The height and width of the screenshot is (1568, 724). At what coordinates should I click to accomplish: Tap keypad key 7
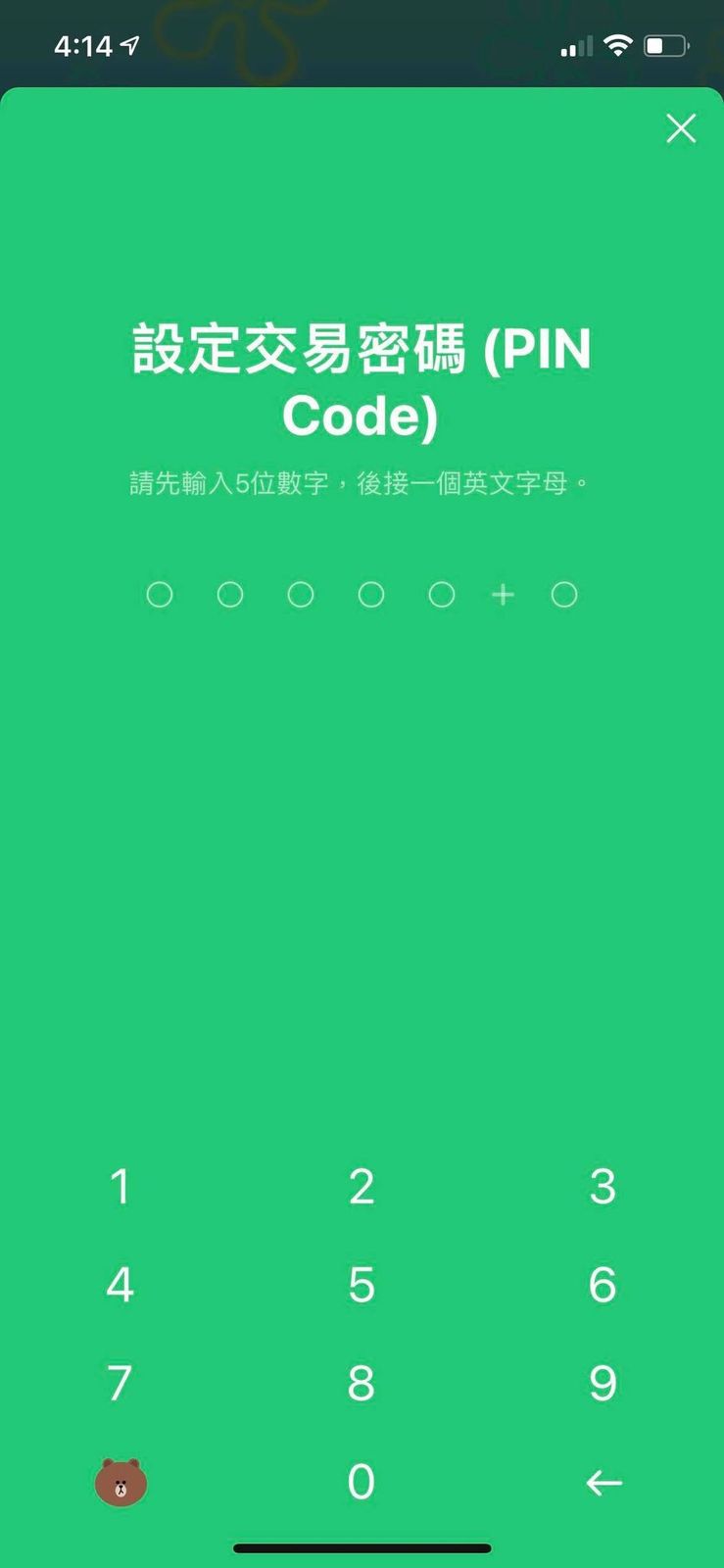[120, 1383]
